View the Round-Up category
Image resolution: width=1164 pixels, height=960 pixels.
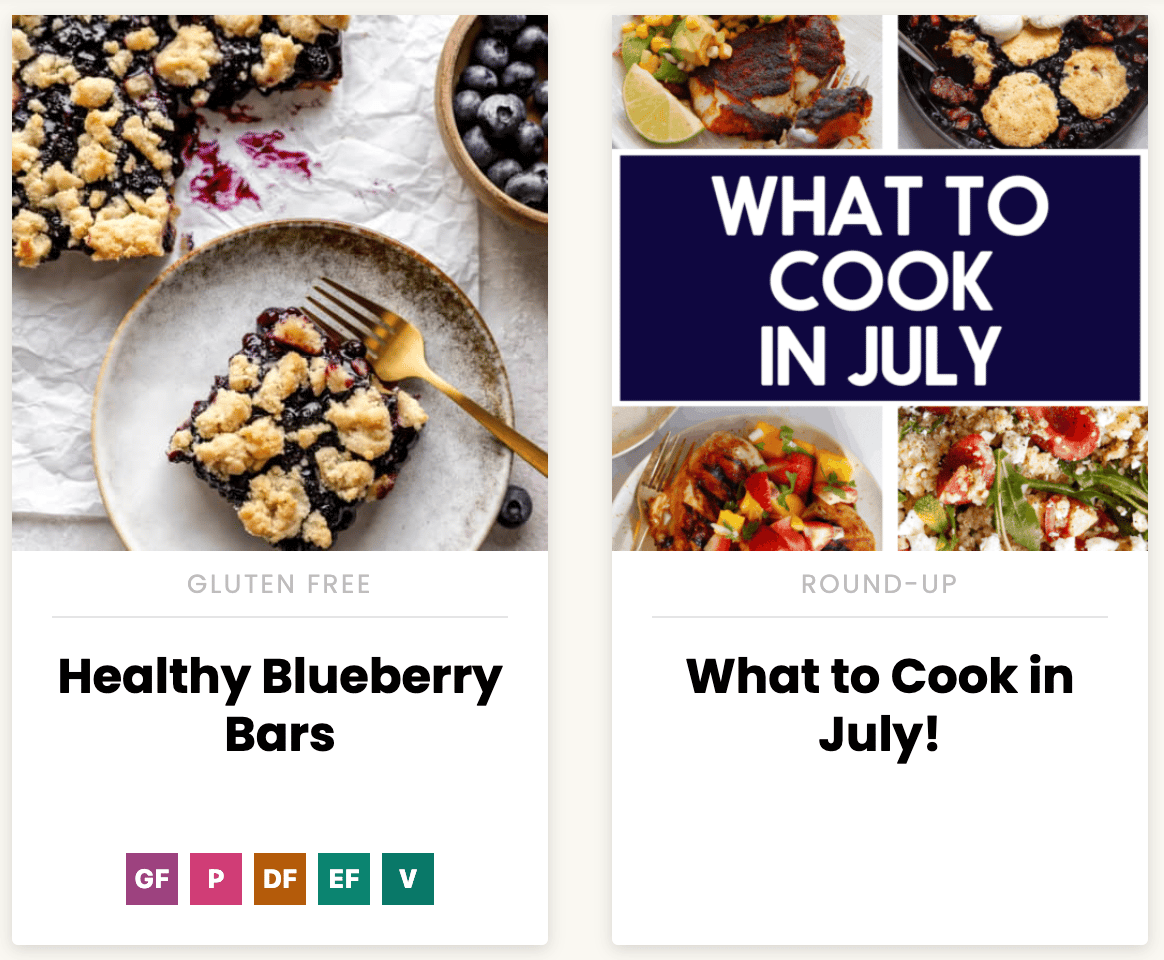[x=880, y=584]
